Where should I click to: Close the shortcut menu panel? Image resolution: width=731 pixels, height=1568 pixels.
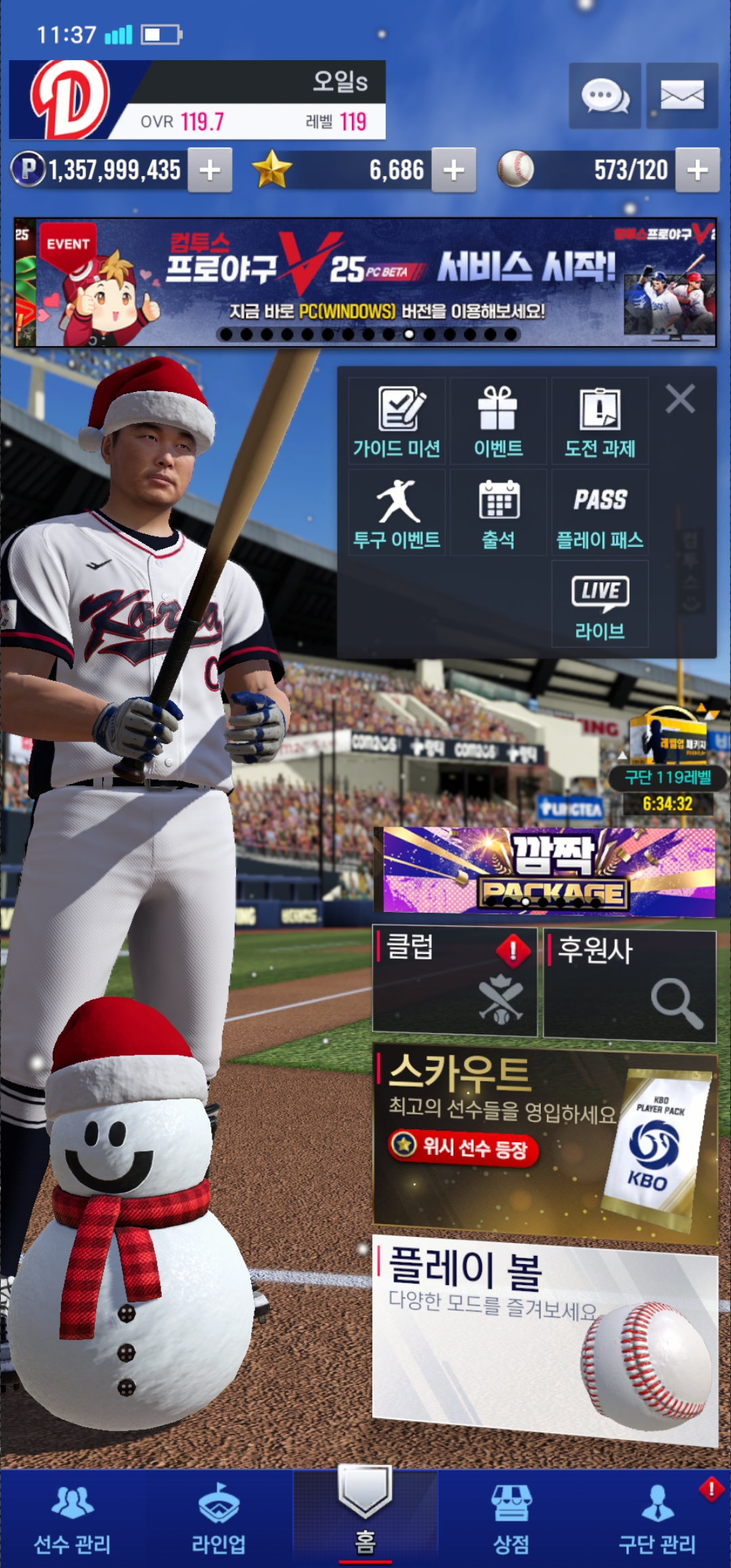coord(680,399)
